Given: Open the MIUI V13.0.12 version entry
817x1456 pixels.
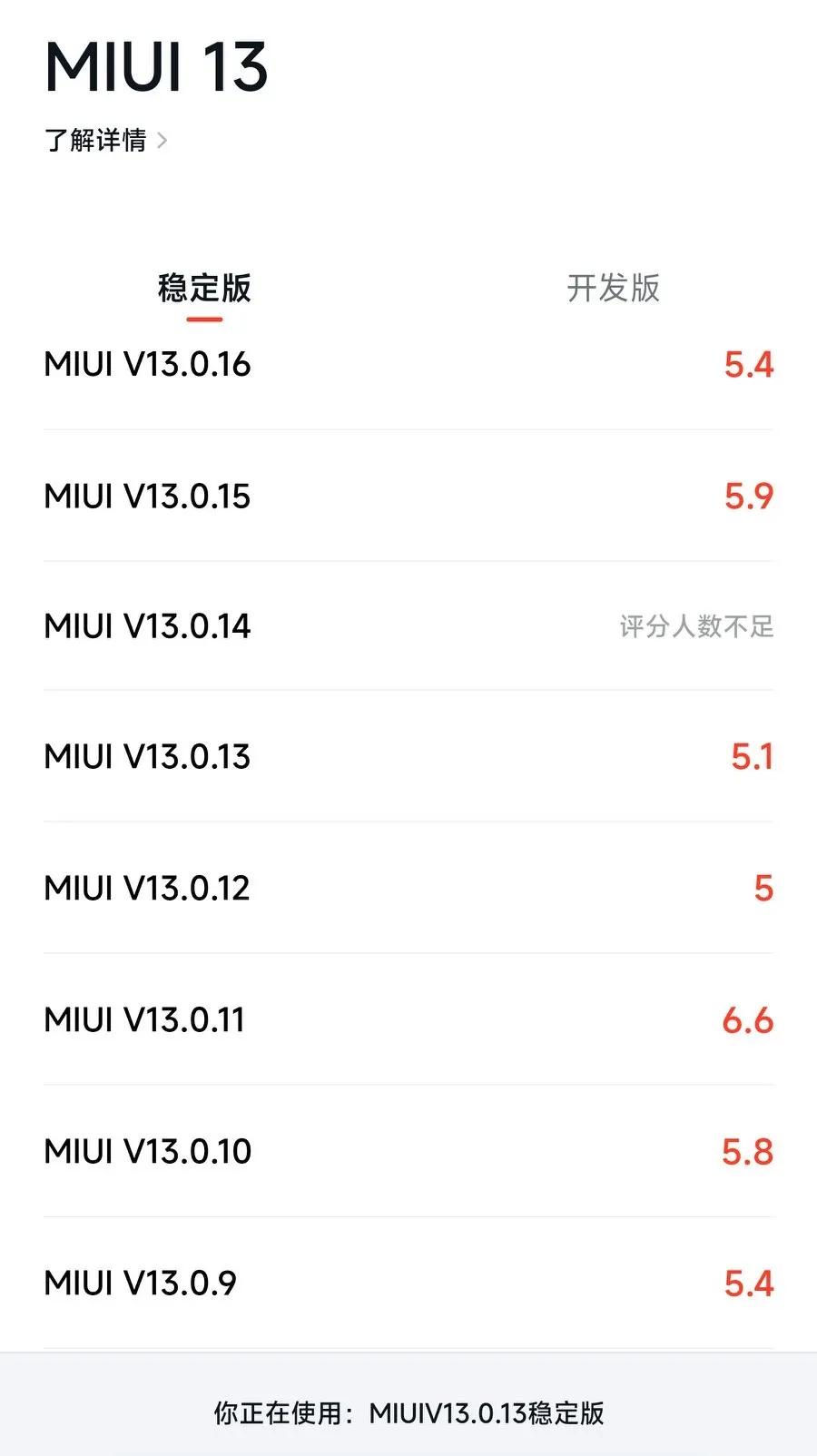Looking at the screenshot, I should (x=147, y=888).
